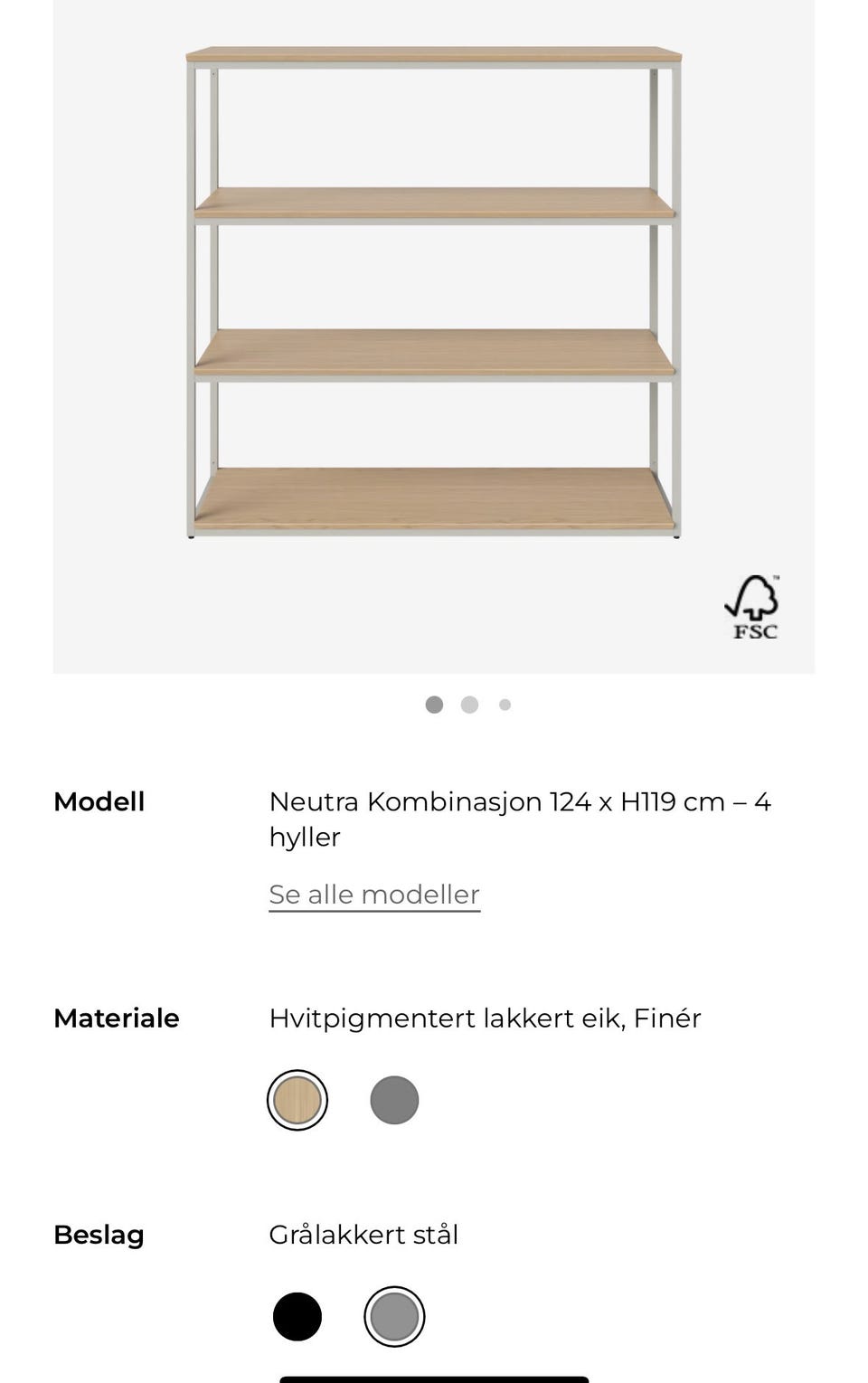
Task: Click the "Materiale" section heading
Action: (x=116, y=1018)
